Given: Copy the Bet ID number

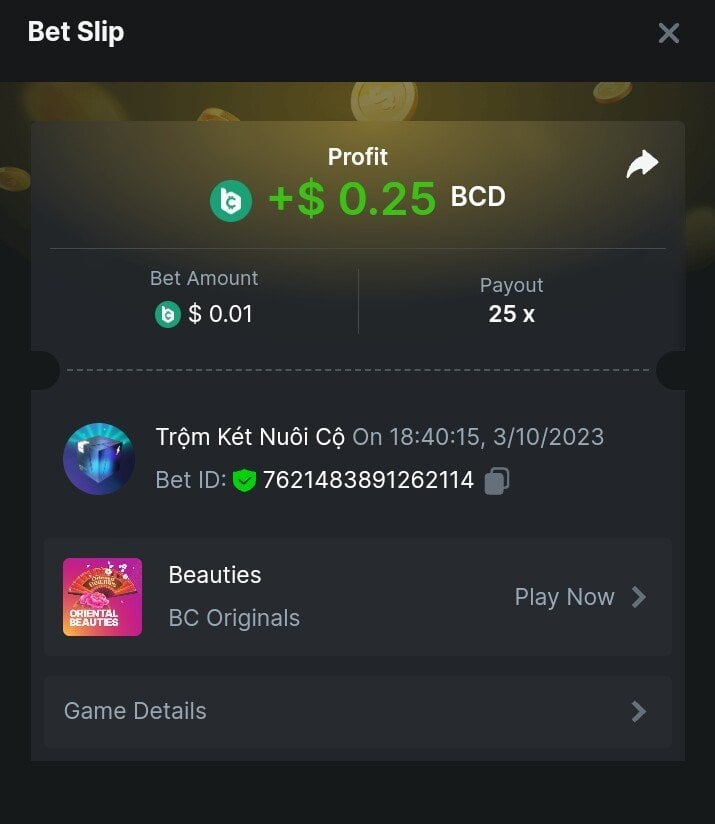Looking at the screenshot, I should click(496, 481).
